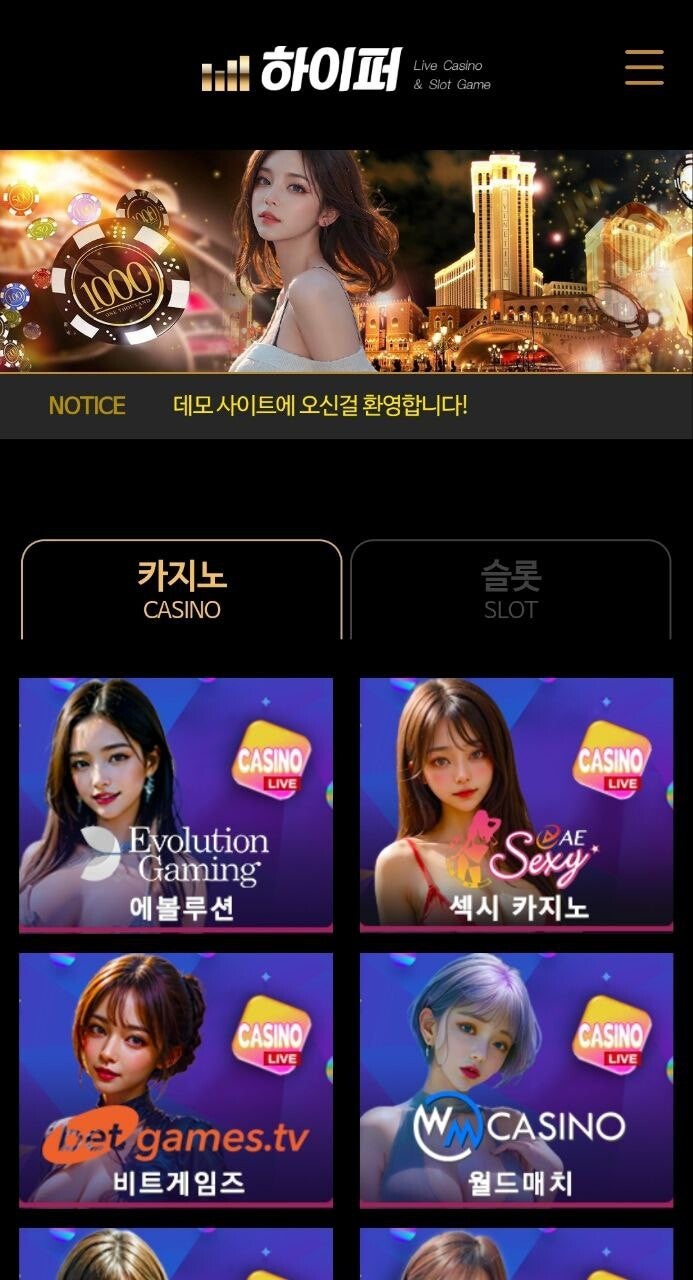Image resolution: width=693 pixels, height=1280 pixels.
Task: Open the hamburger menu
Action: [644, 67]
